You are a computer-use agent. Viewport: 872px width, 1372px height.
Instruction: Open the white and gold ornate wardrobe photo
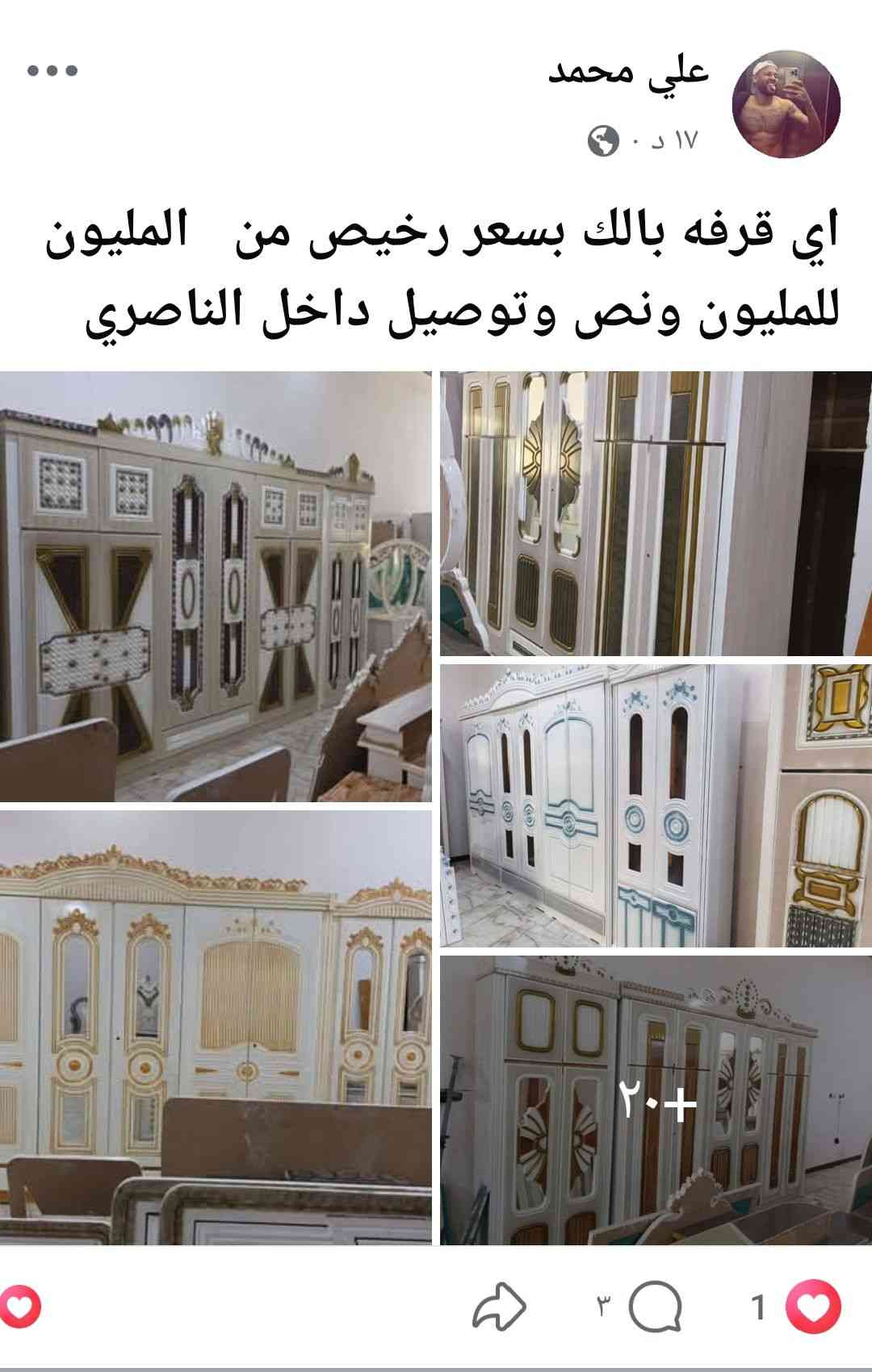click(216, 1027)
